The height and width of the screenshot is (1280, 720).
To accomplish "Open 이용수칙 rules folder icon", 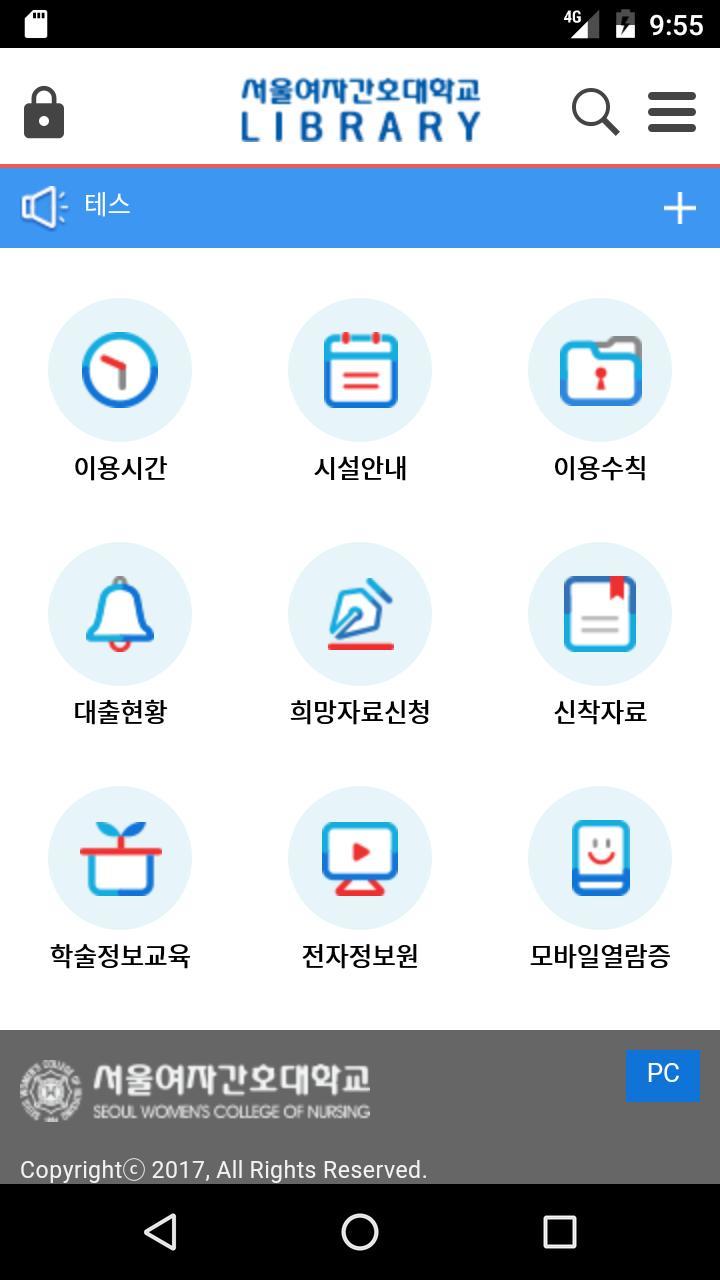I will click(x=600, y=370).
